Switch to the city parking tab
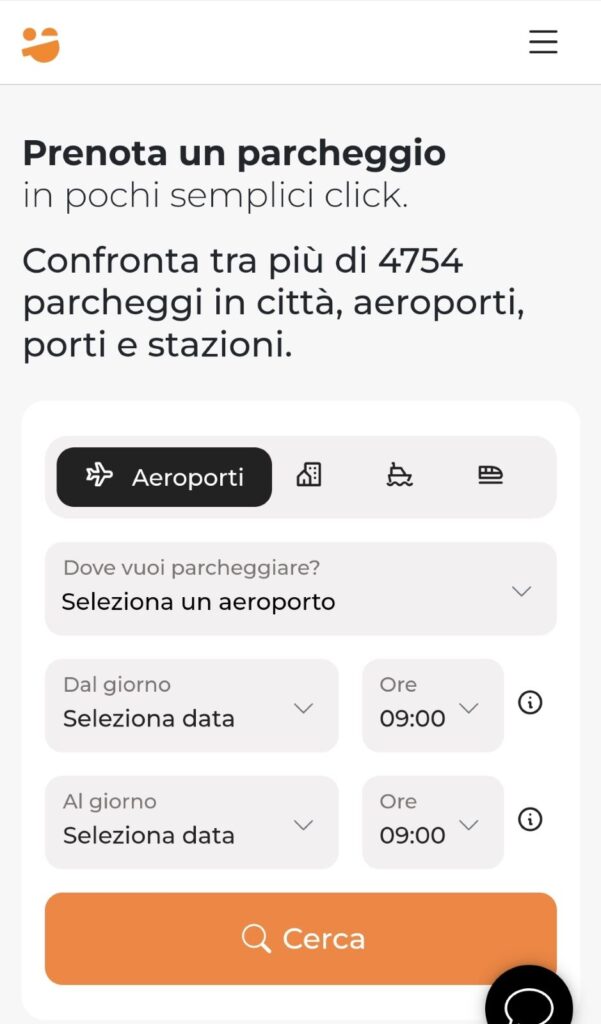 click(x=309, y=476)
